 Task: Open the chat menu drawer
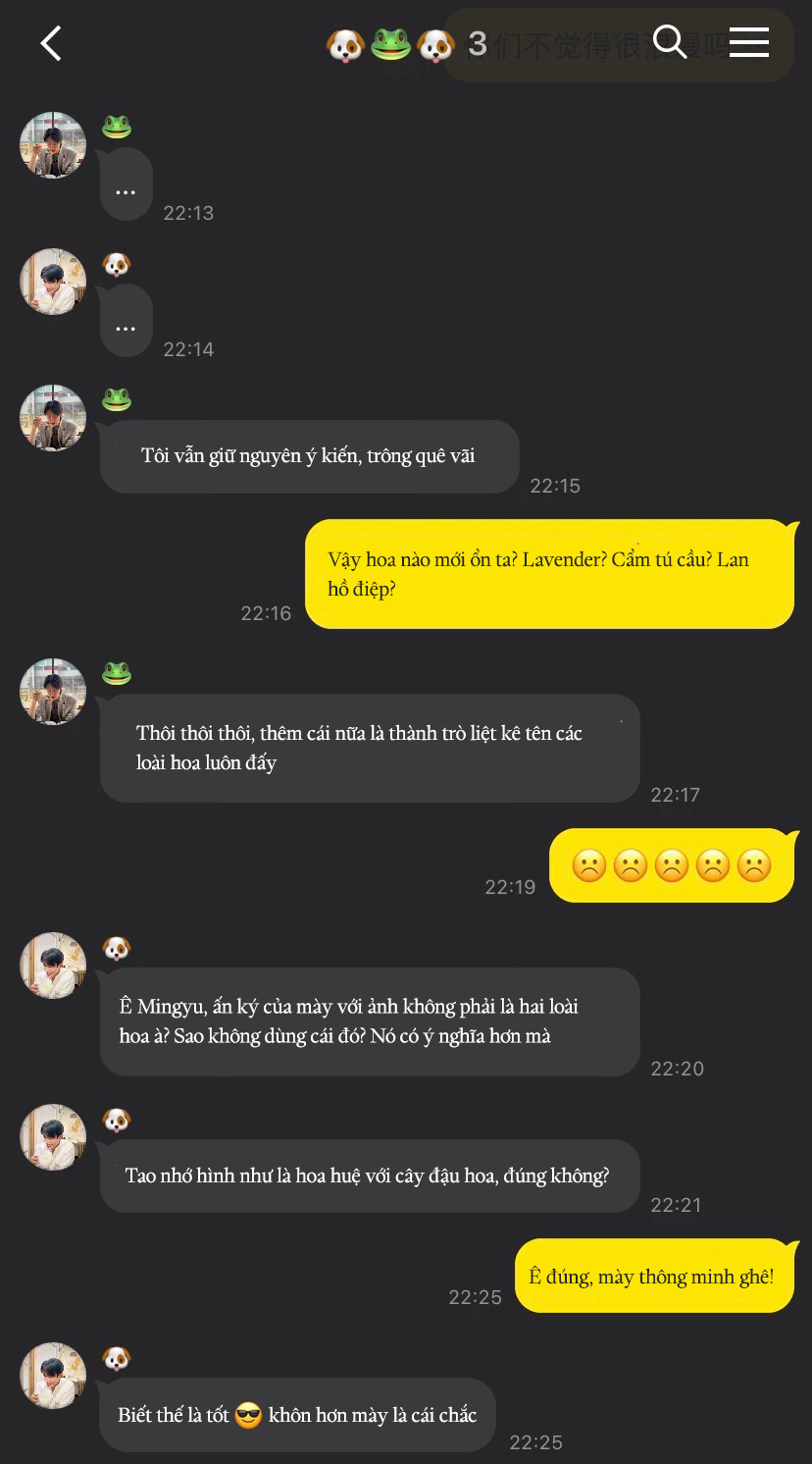coord(749,42)
